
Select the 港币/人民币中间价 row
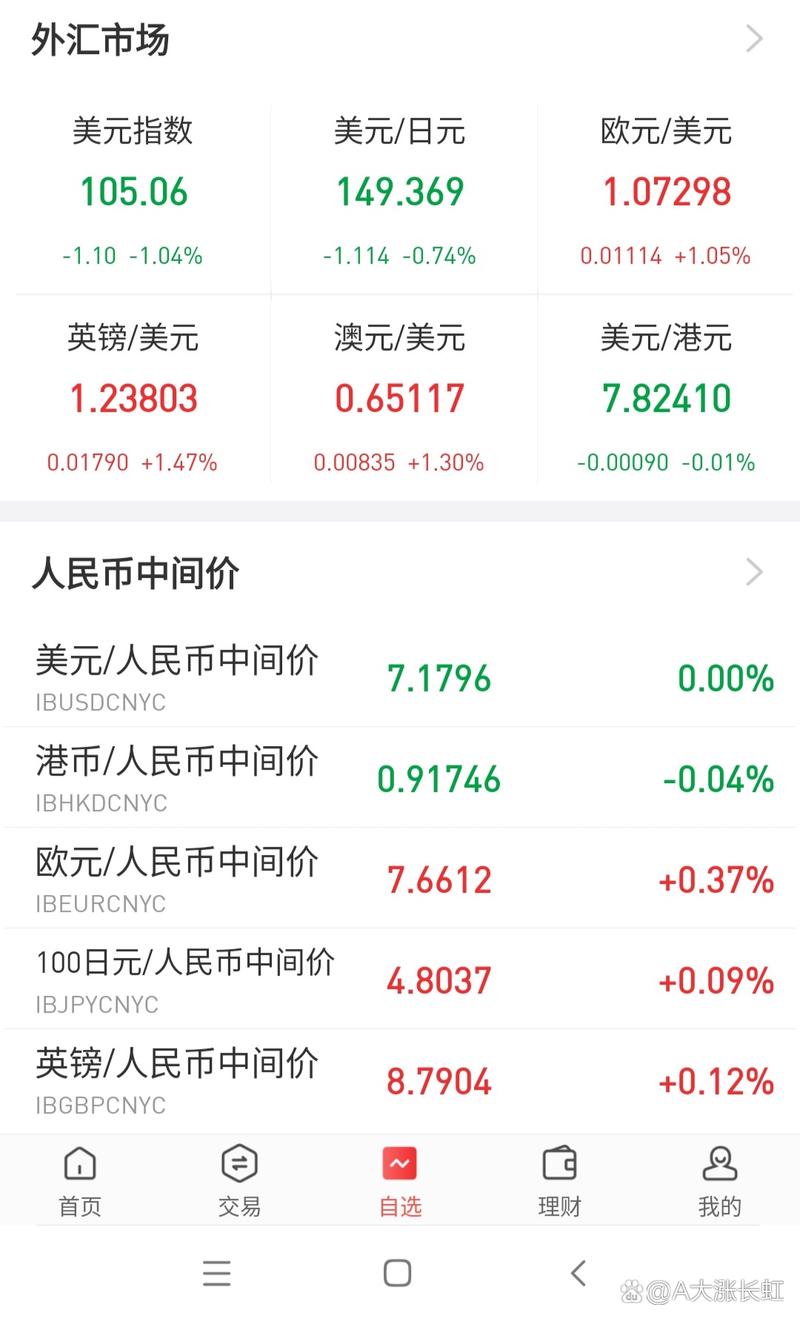coord(400,777)
